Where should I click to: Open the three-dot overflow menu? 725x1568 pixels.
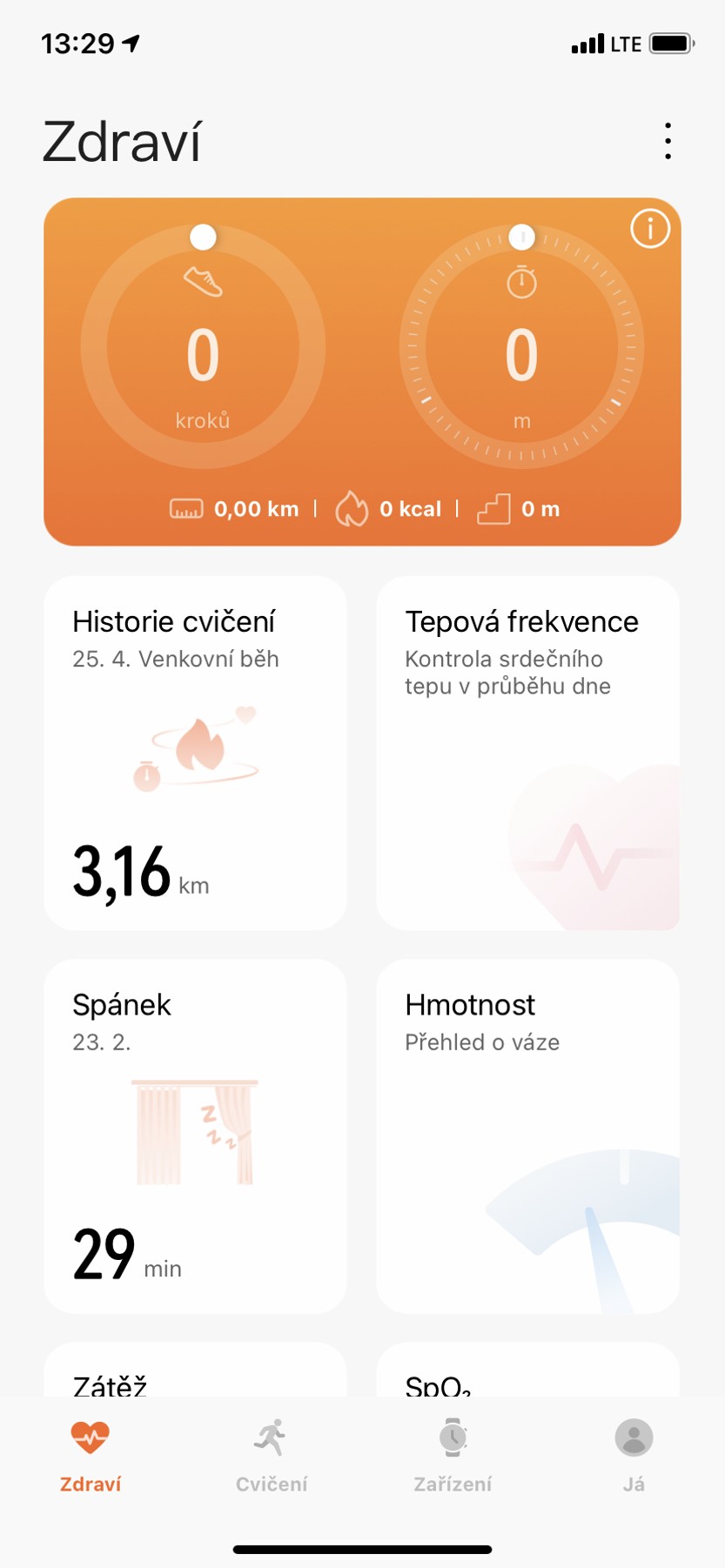tap(668, 141)
